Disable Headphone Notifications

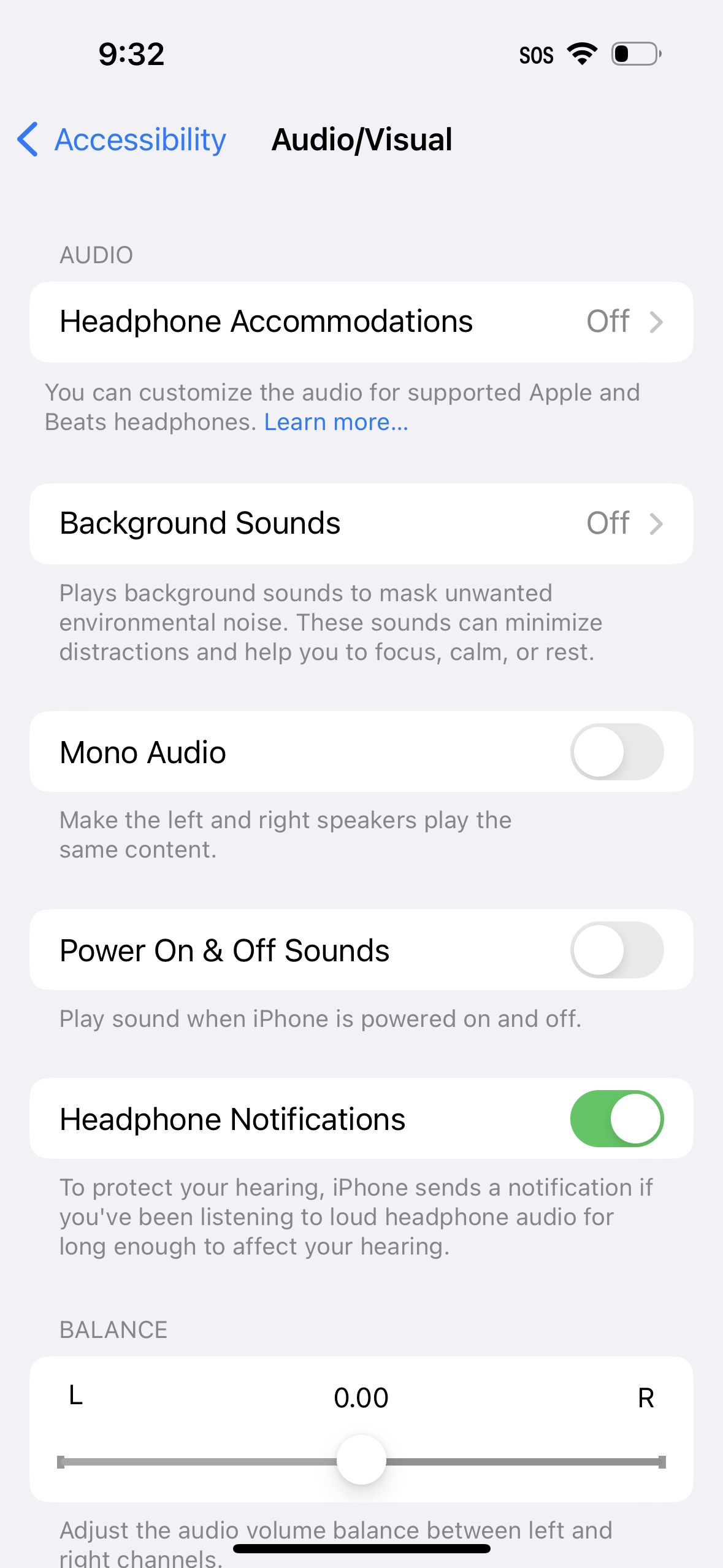pos(616,1119)
